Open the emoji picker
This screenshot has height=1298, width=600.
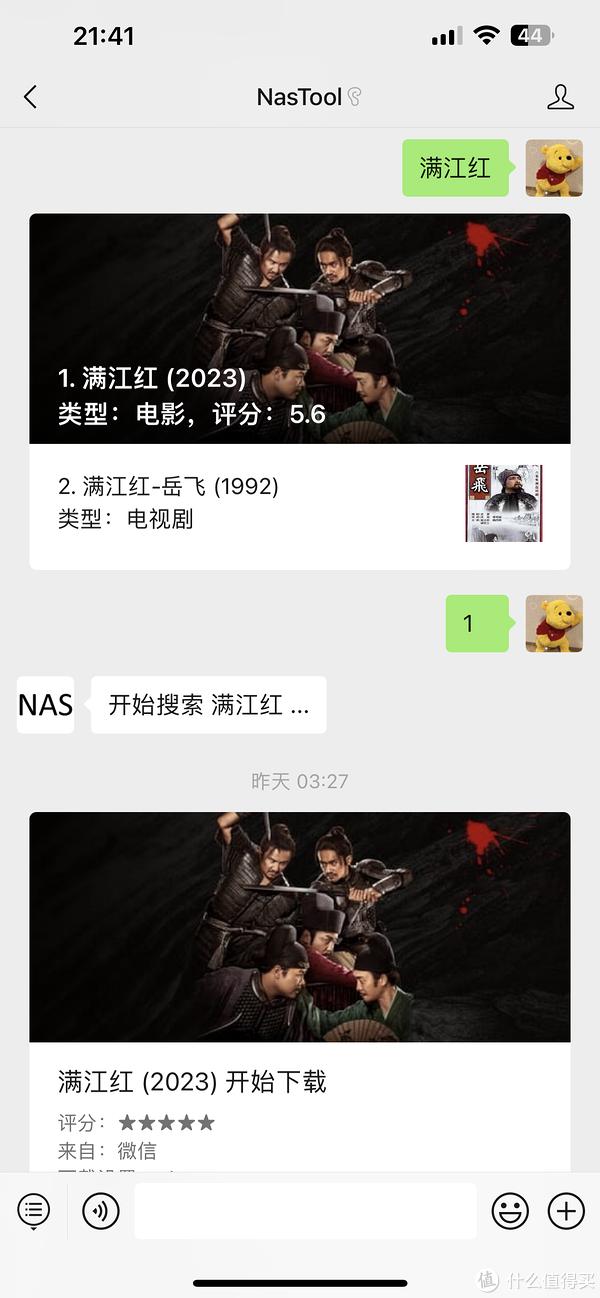click(x=510, y=1211)
